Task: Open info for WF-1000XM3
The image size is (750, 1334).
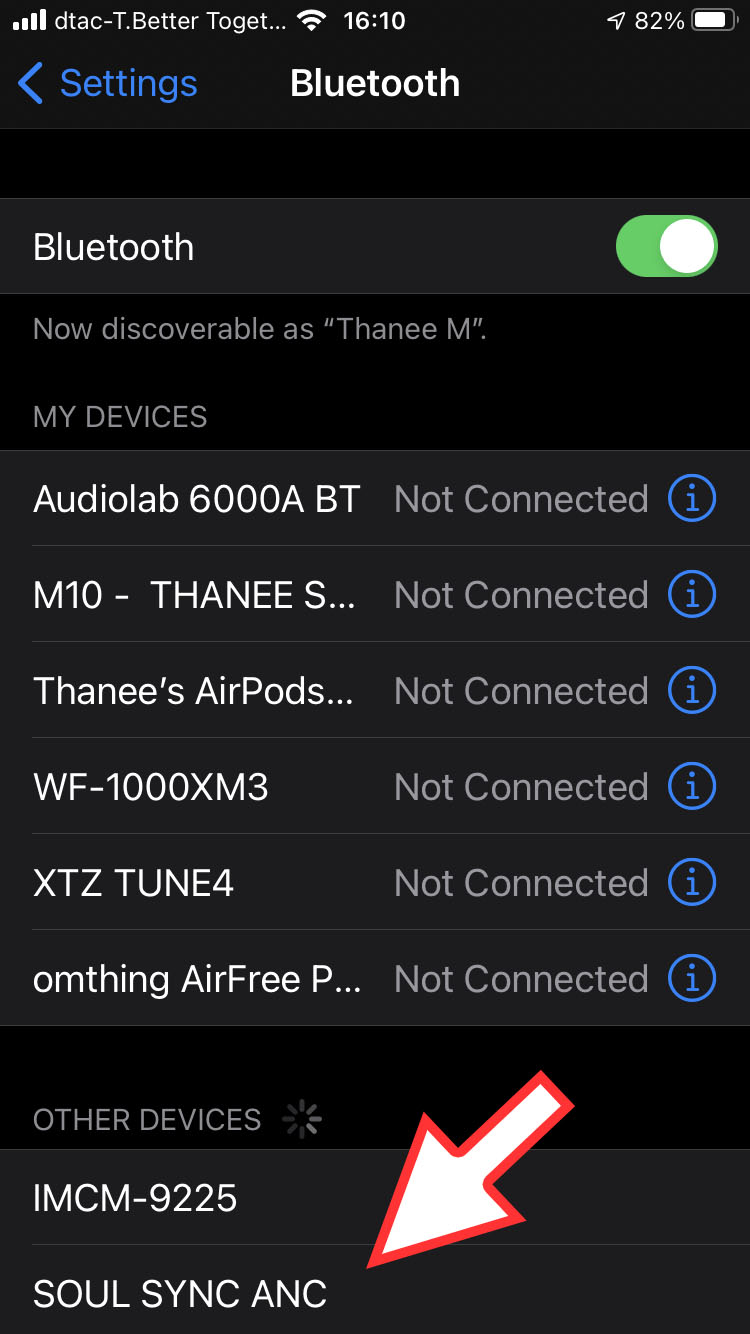Action: (x=692, y=787)
